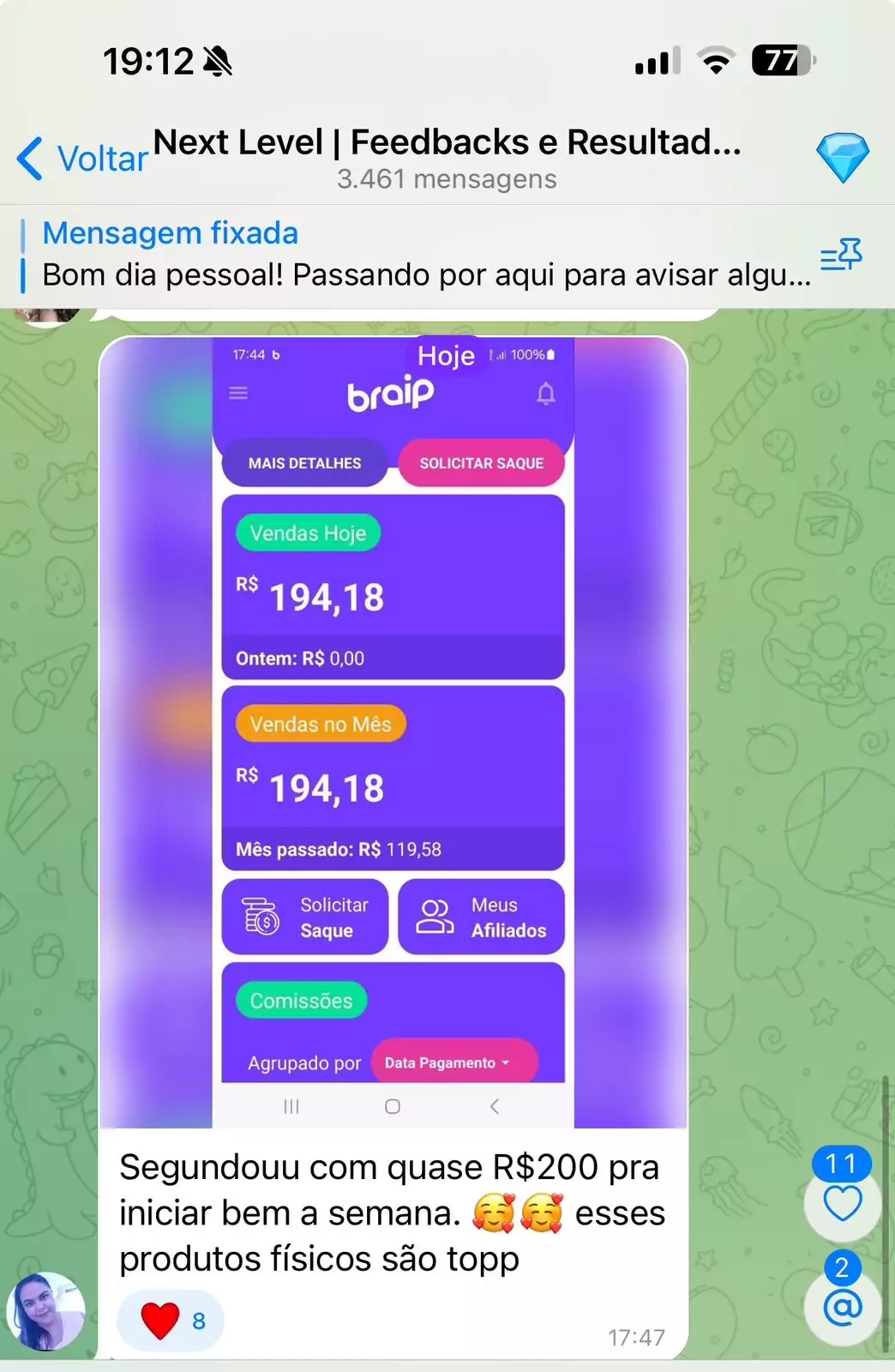Go back with the Voltar button
The height and width of the screenshot is (1372, 895).
[82, 159]
